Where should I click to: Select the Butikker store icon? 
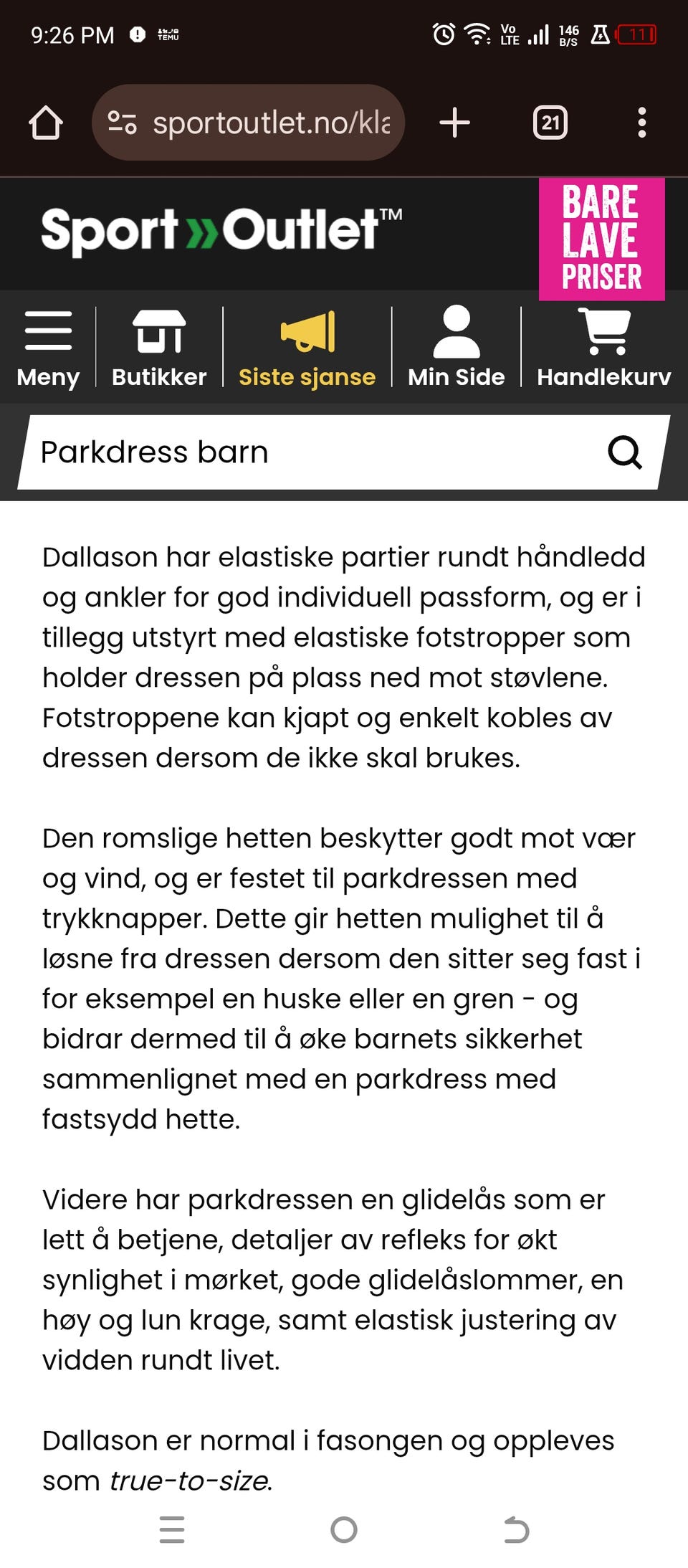[159, 331]
